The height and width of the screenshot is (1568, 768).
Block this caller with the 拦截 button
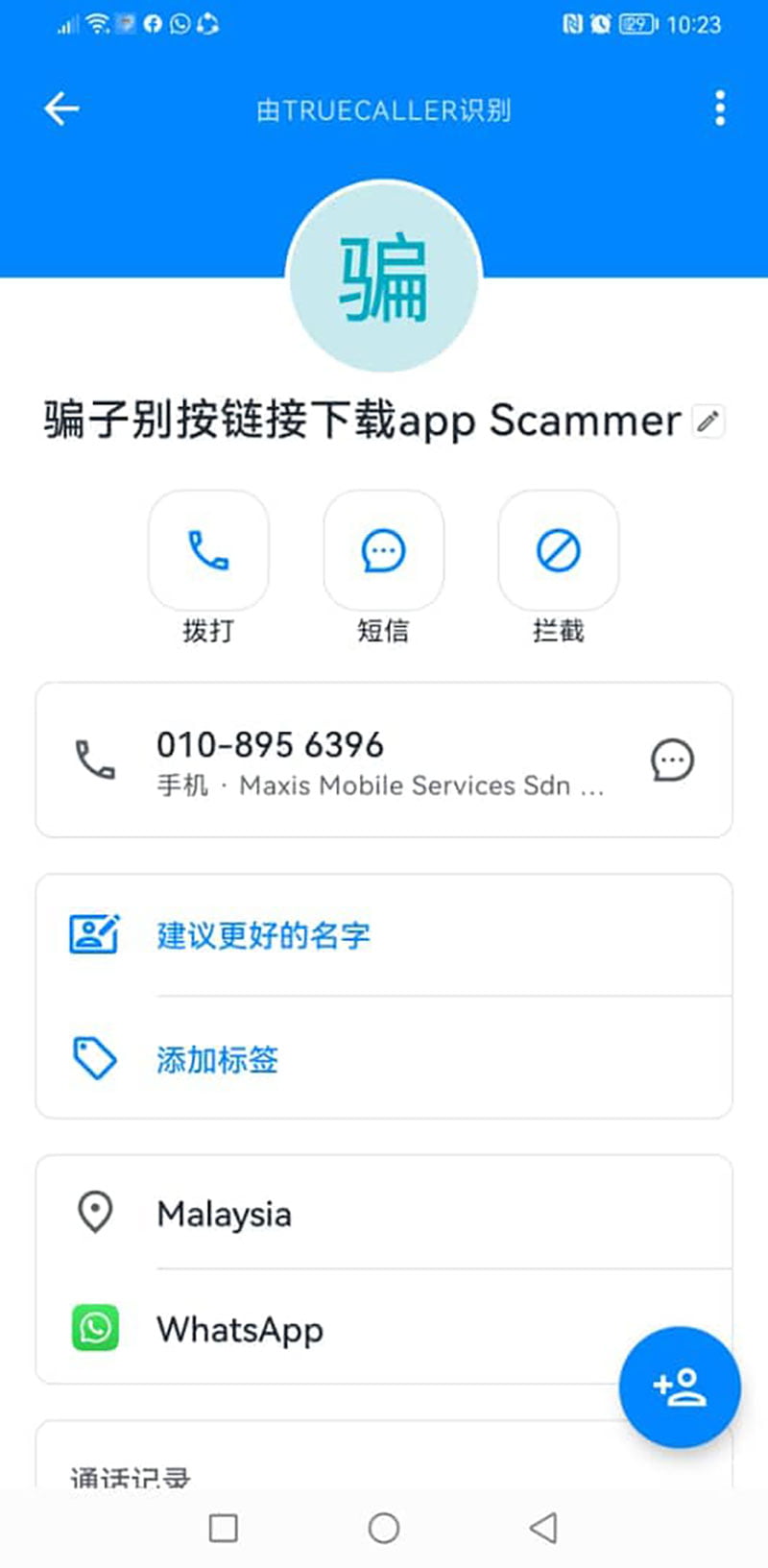[x=558, y=550]
